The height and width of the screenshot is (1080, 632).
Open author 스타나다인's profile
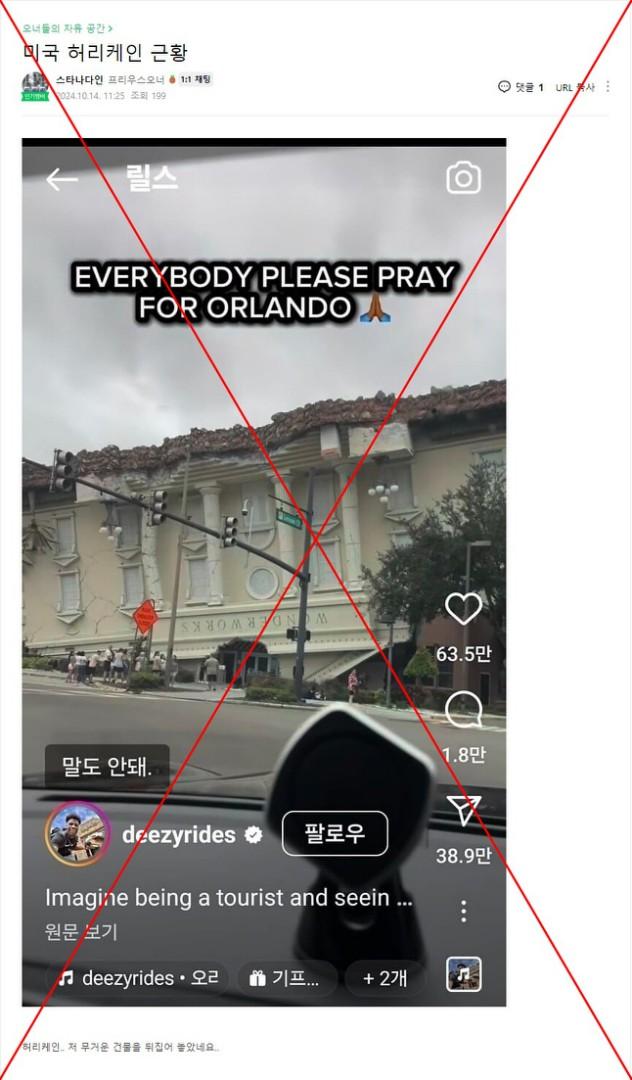click(x=79, y=79)
